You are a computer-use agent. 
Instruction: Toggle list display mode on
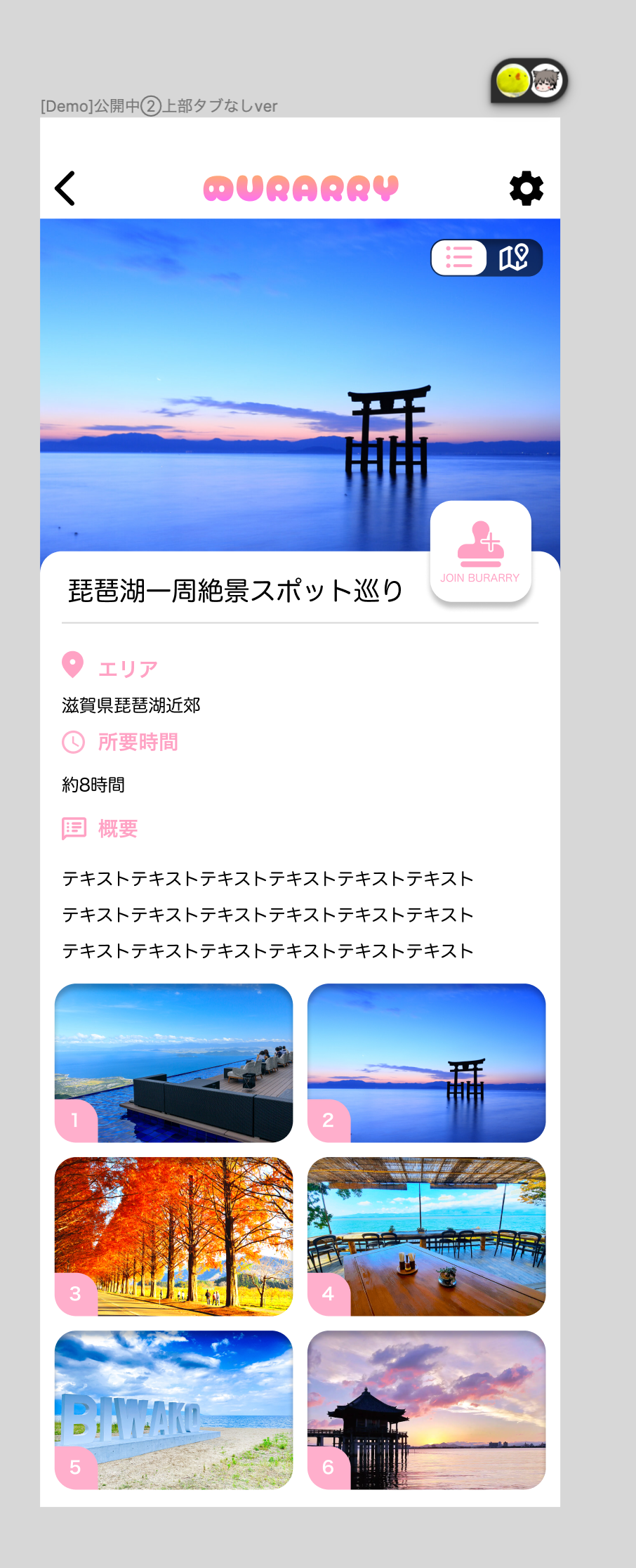(x=460, y=258)
